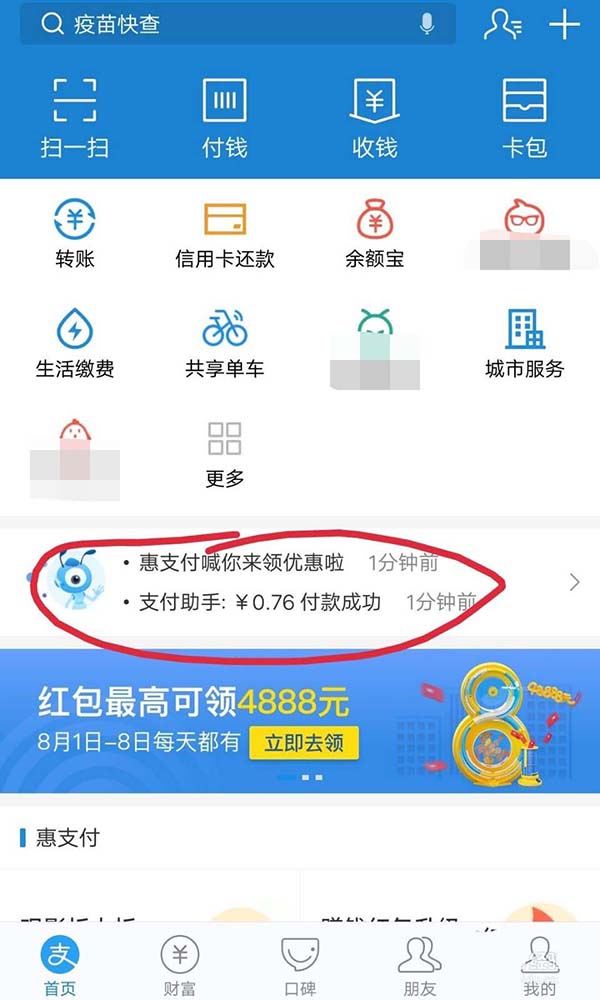Viewport: 600px width, 1000px height.
Task: Open 转账 transfer
Action: pos(75,234)
